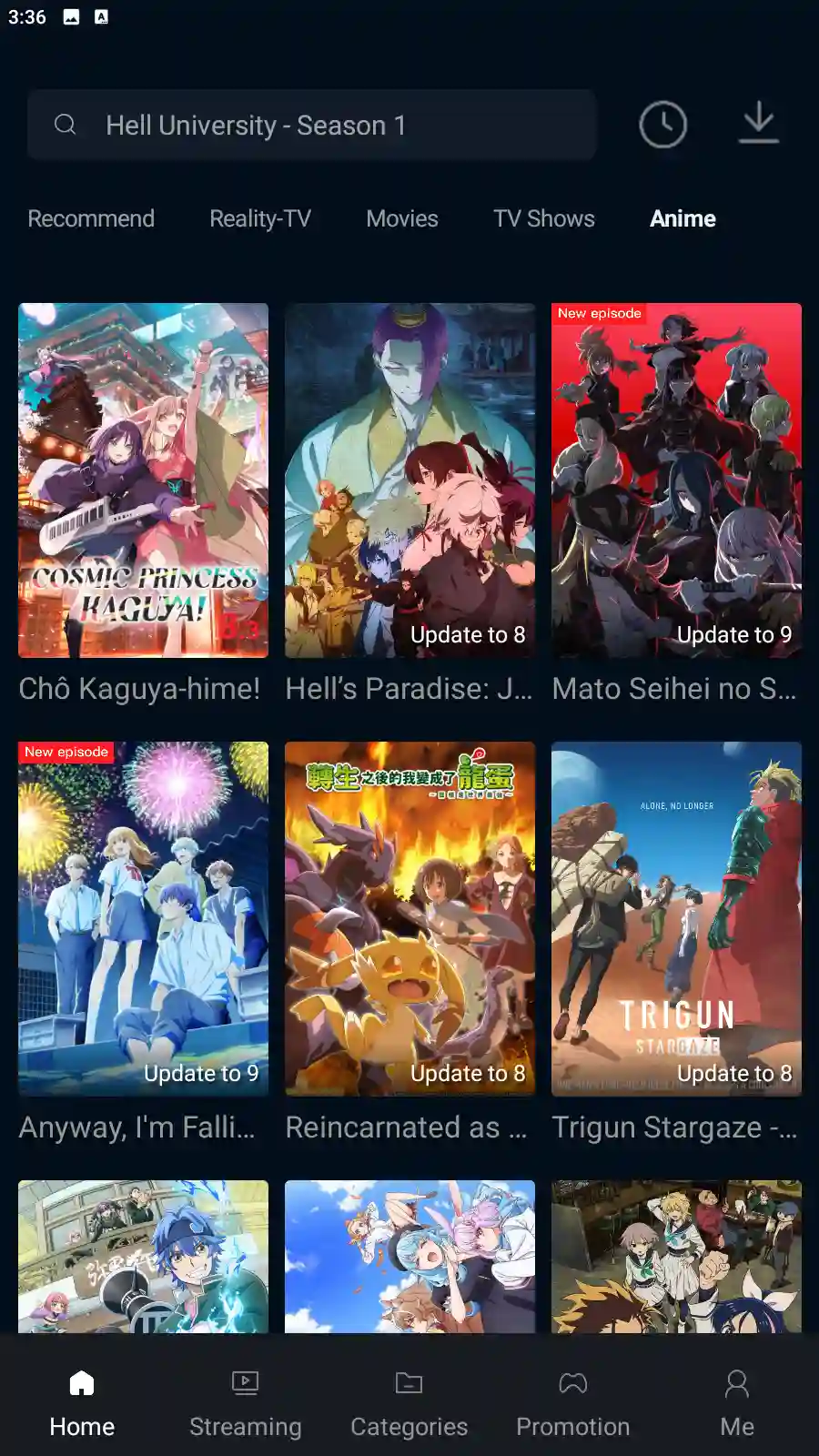Open the Promotion section
The height and width of the screenshot is (1456, 819).
click(x=573, y=1403)
